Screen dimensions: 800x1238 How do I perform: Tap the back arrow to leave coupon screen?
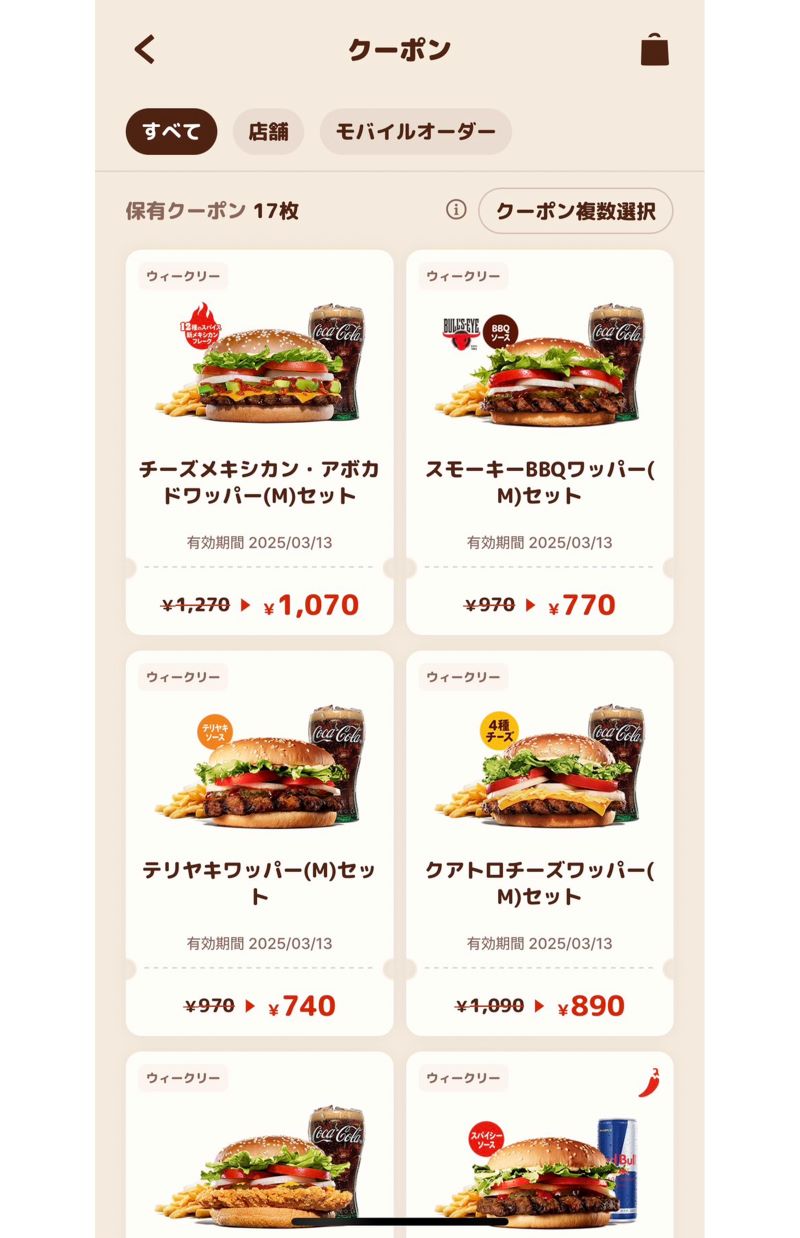145,49
